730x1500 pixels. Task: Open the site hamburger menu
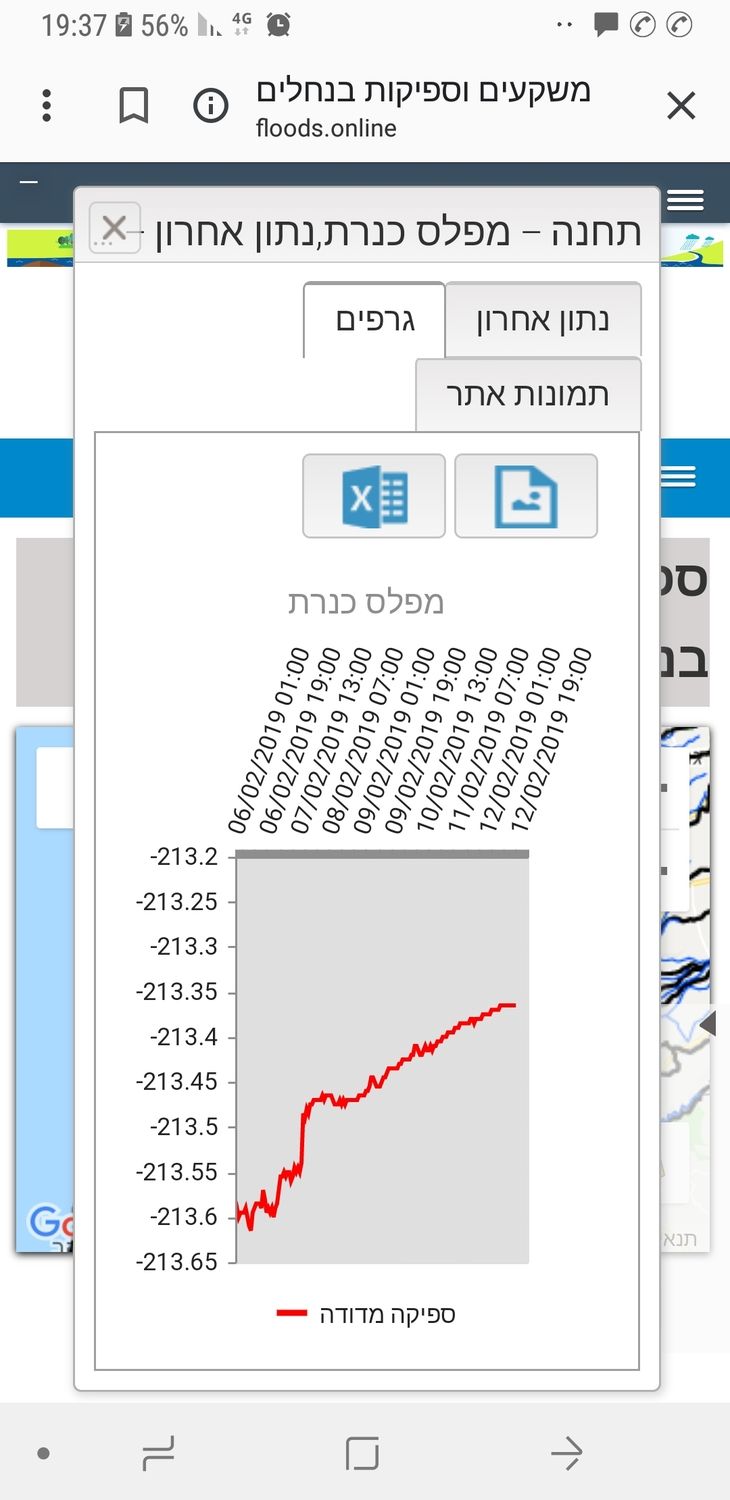685,200
